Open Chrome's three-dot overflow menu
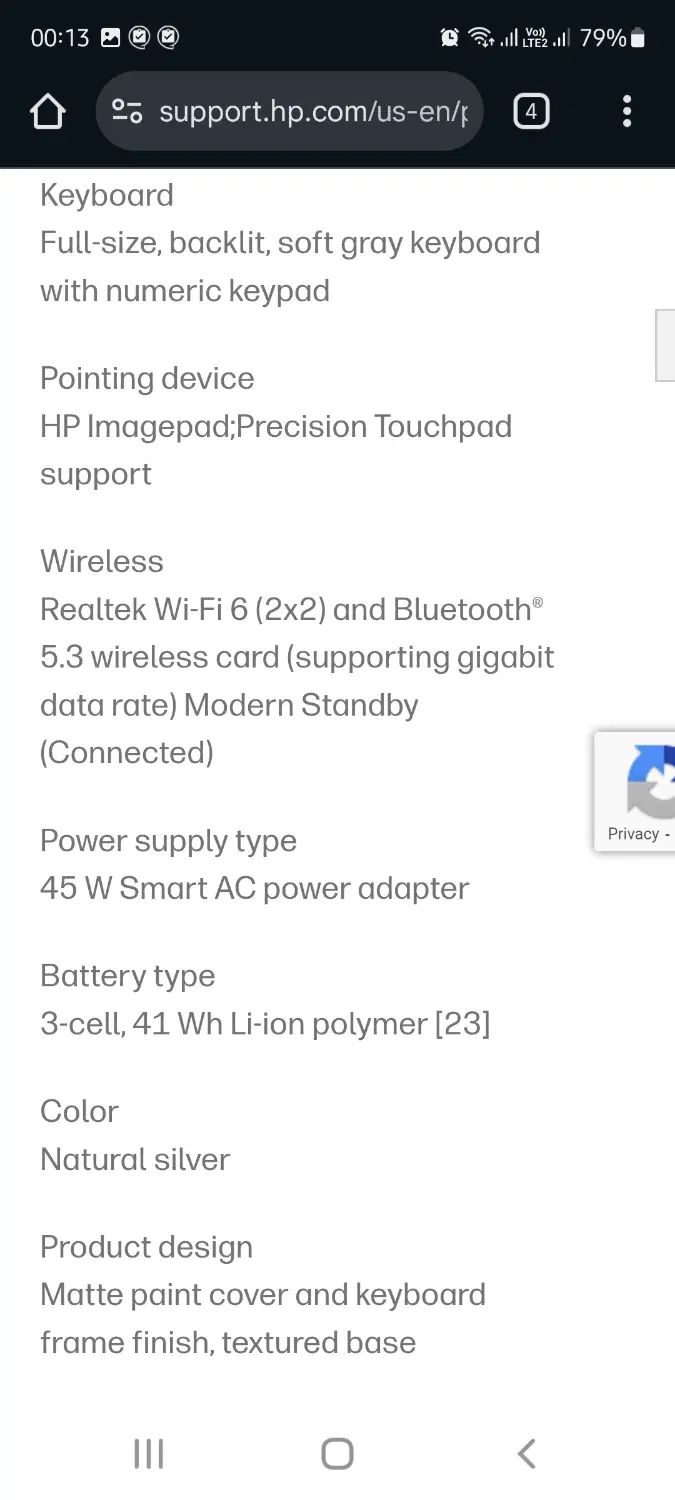Screen dimensions: 675x1500 tap(627, 112)
